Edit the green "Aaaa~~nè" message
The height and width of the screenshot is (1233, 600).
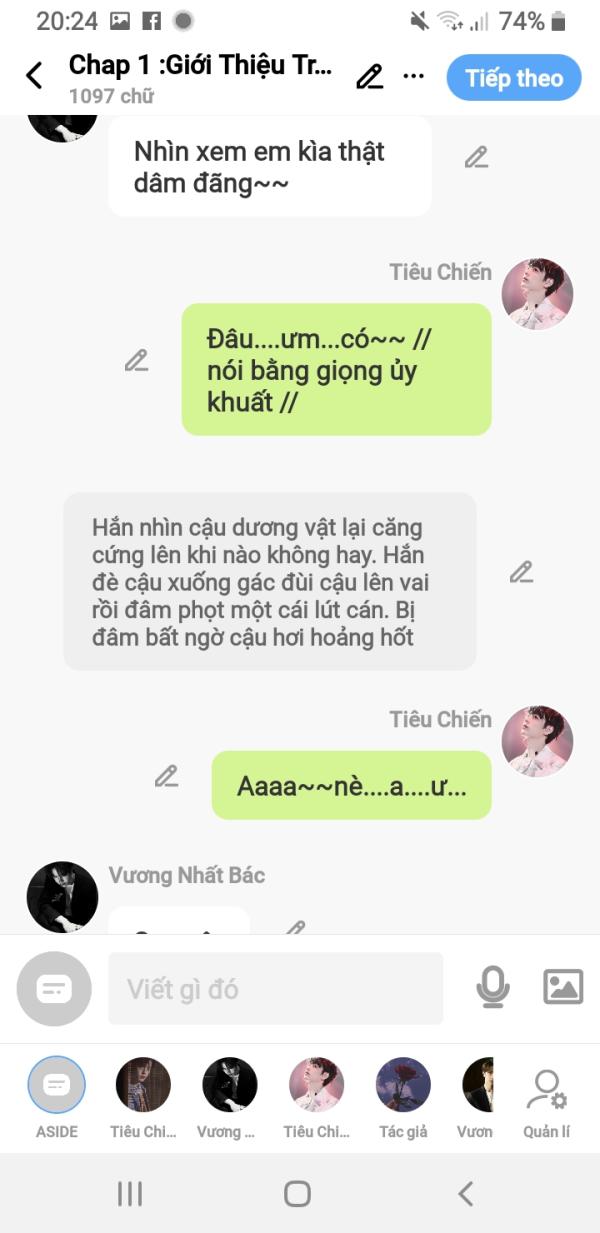(167, 775)
